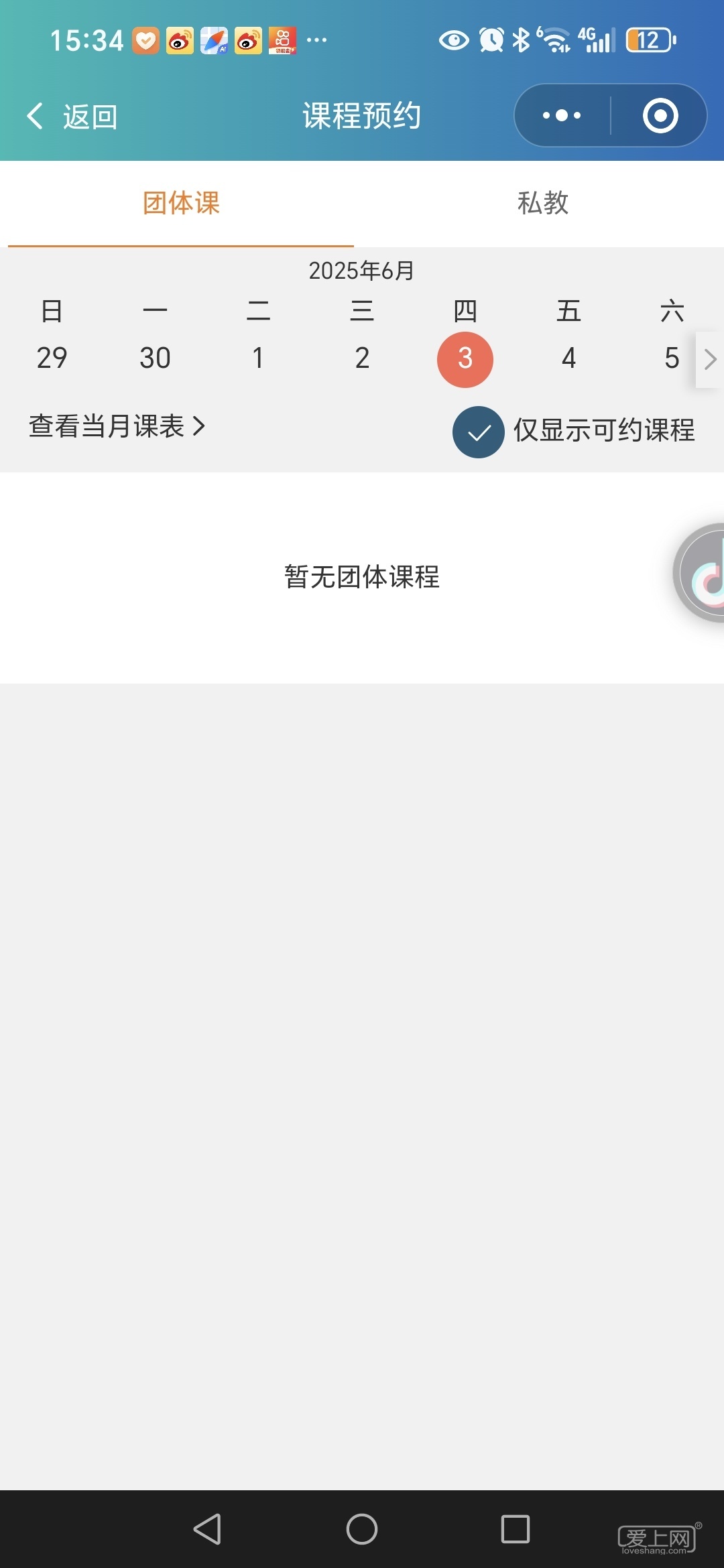
Task: Choose Saturday the 5th
Action: tap(671, 358)
